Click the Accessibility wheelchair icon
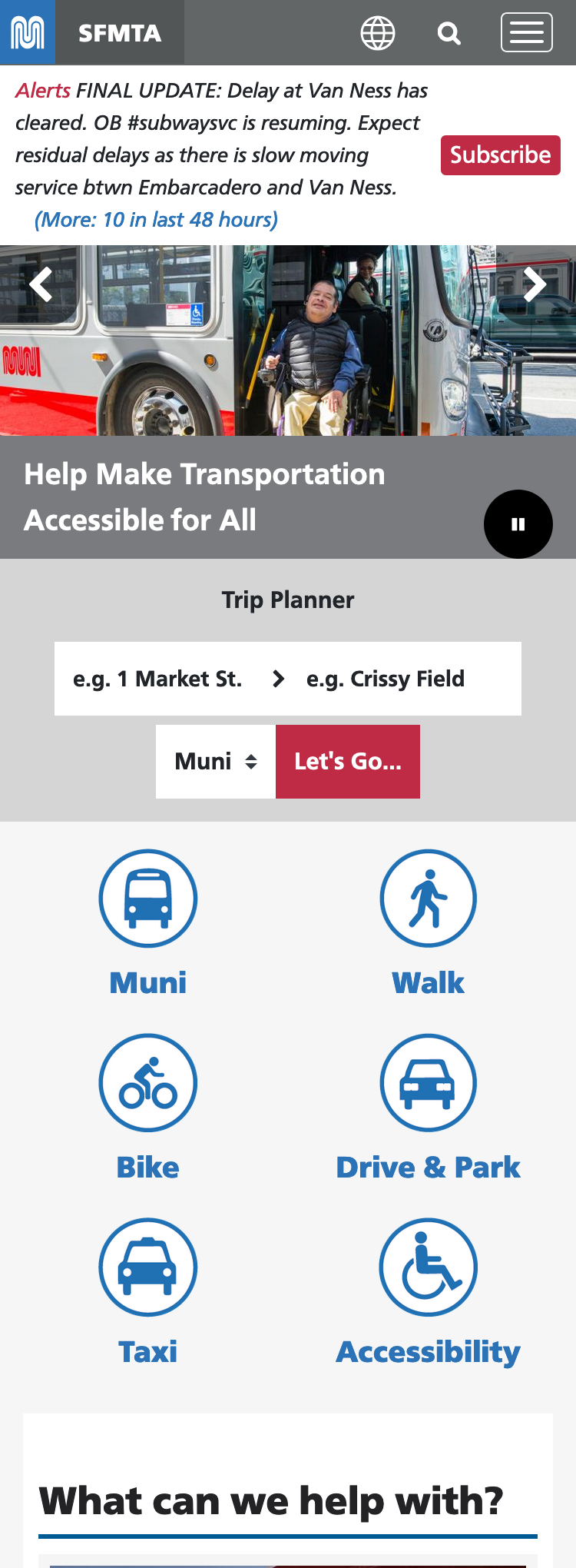 pos(428,1267)
